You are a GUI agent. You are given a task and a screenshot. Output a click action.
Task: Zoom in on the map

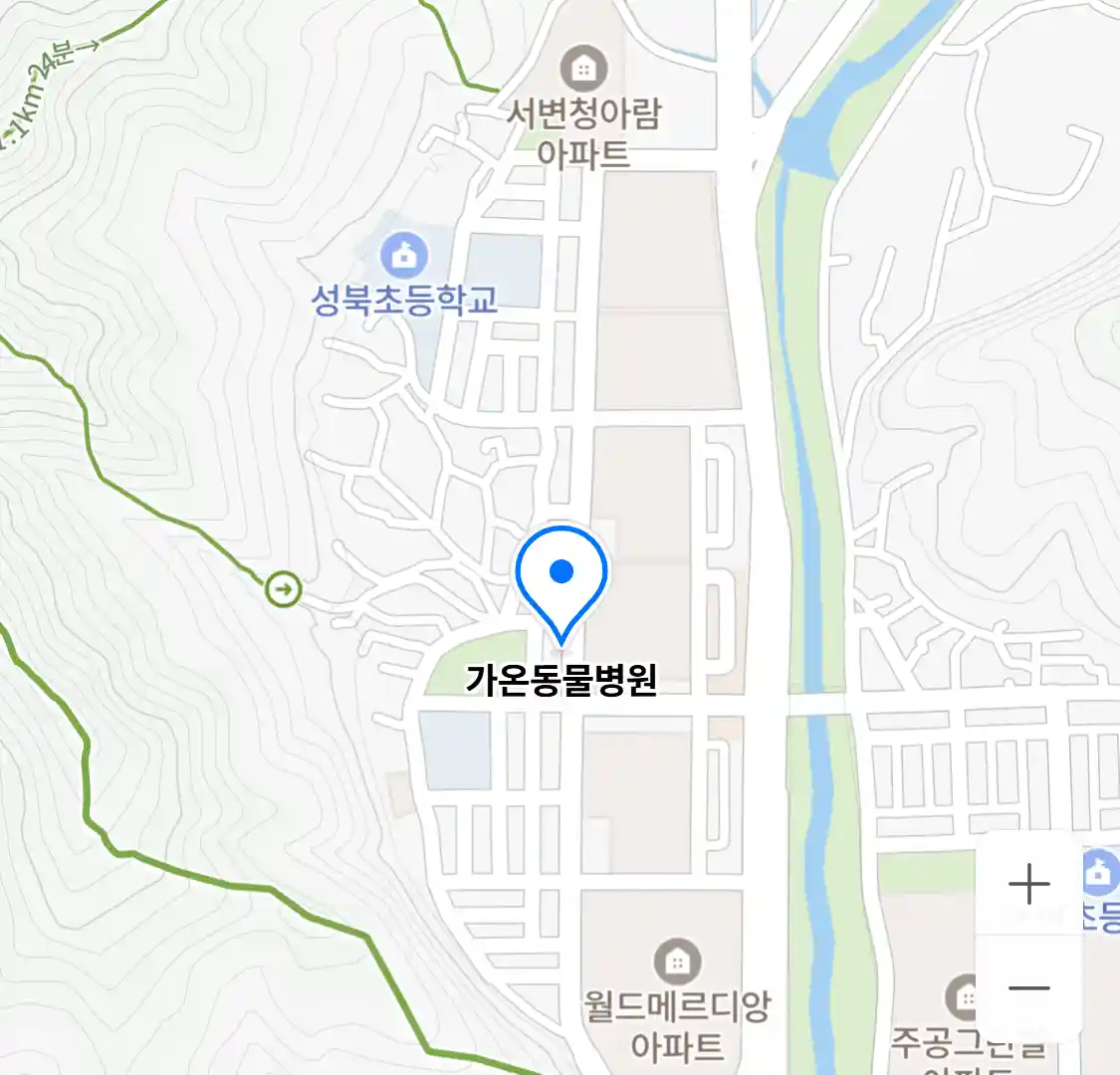click(x=1028, y=884)
